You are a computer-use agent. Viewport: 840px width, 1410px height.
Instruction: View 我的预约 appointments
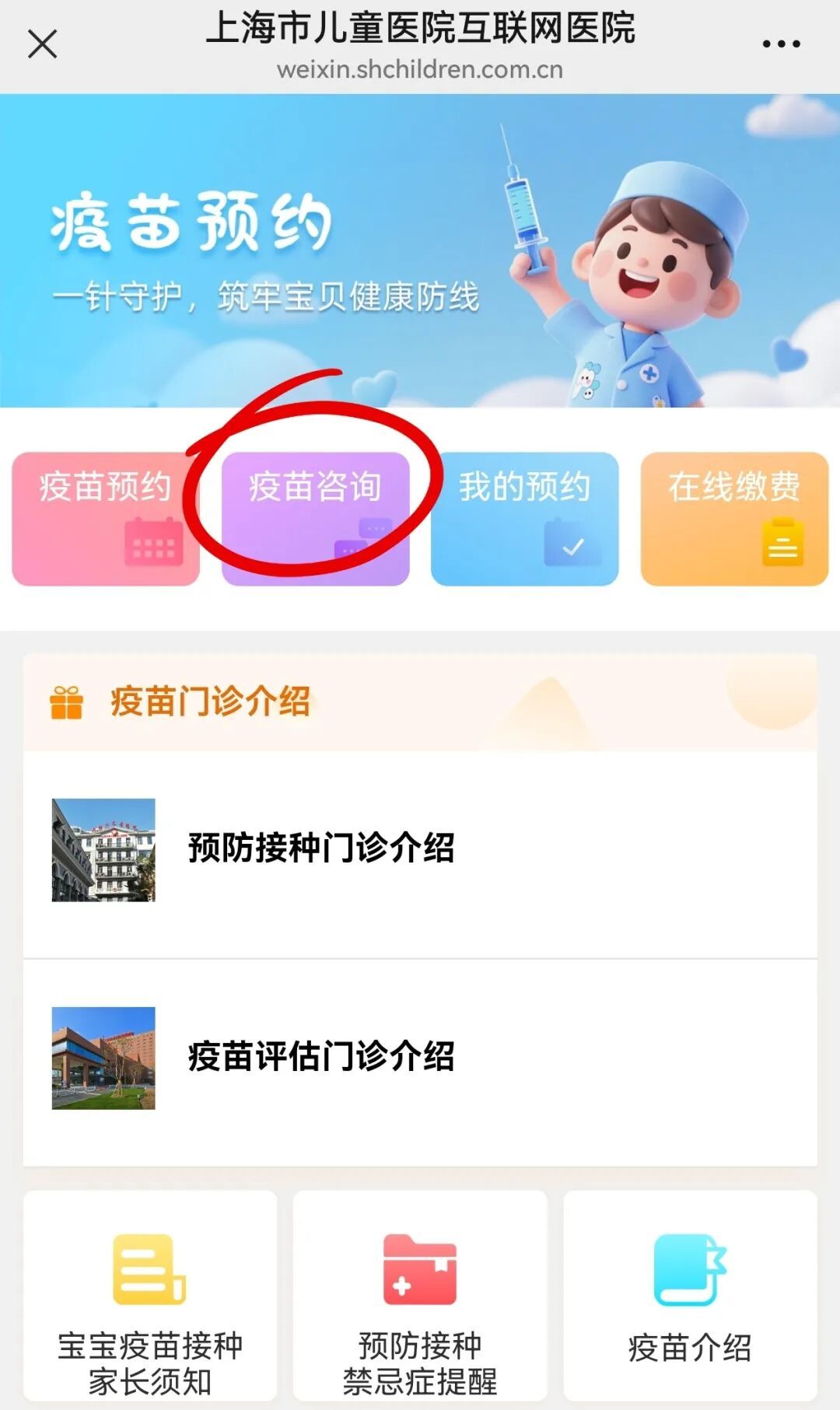tap(525, 518)
